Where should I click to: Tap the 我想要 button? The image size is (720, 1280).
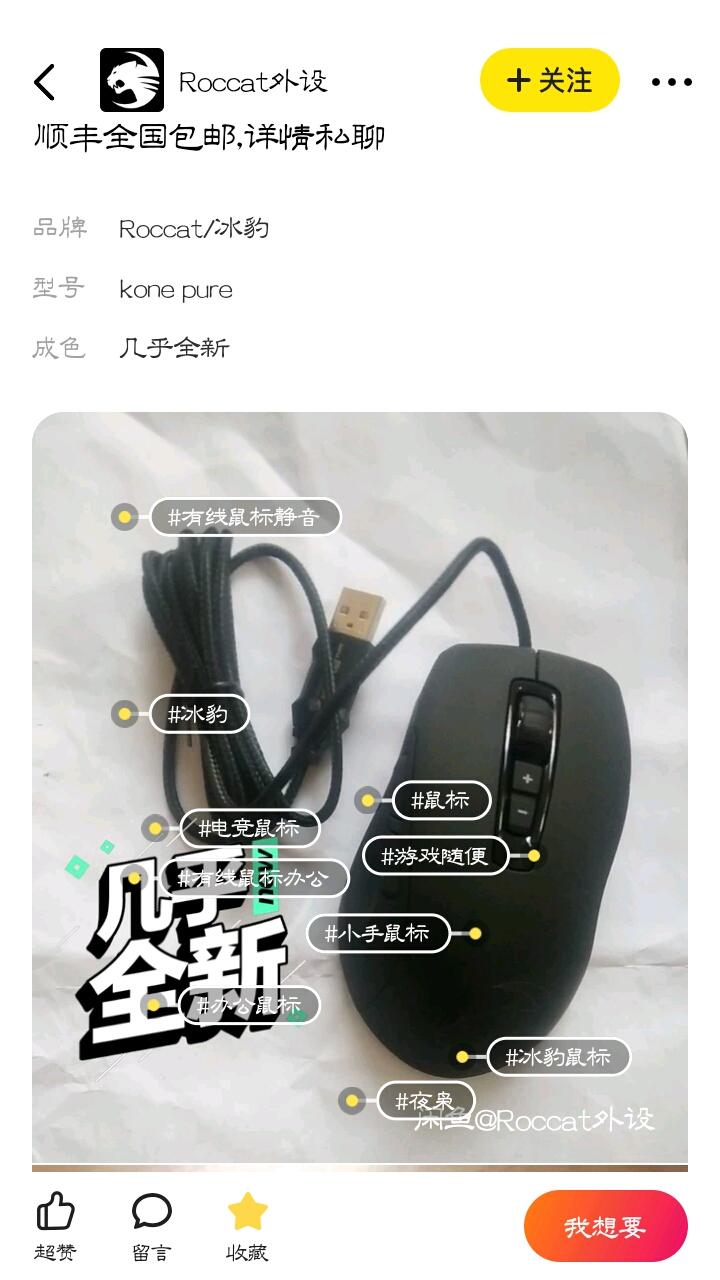pyautogui.click(x=606, y=1227)
